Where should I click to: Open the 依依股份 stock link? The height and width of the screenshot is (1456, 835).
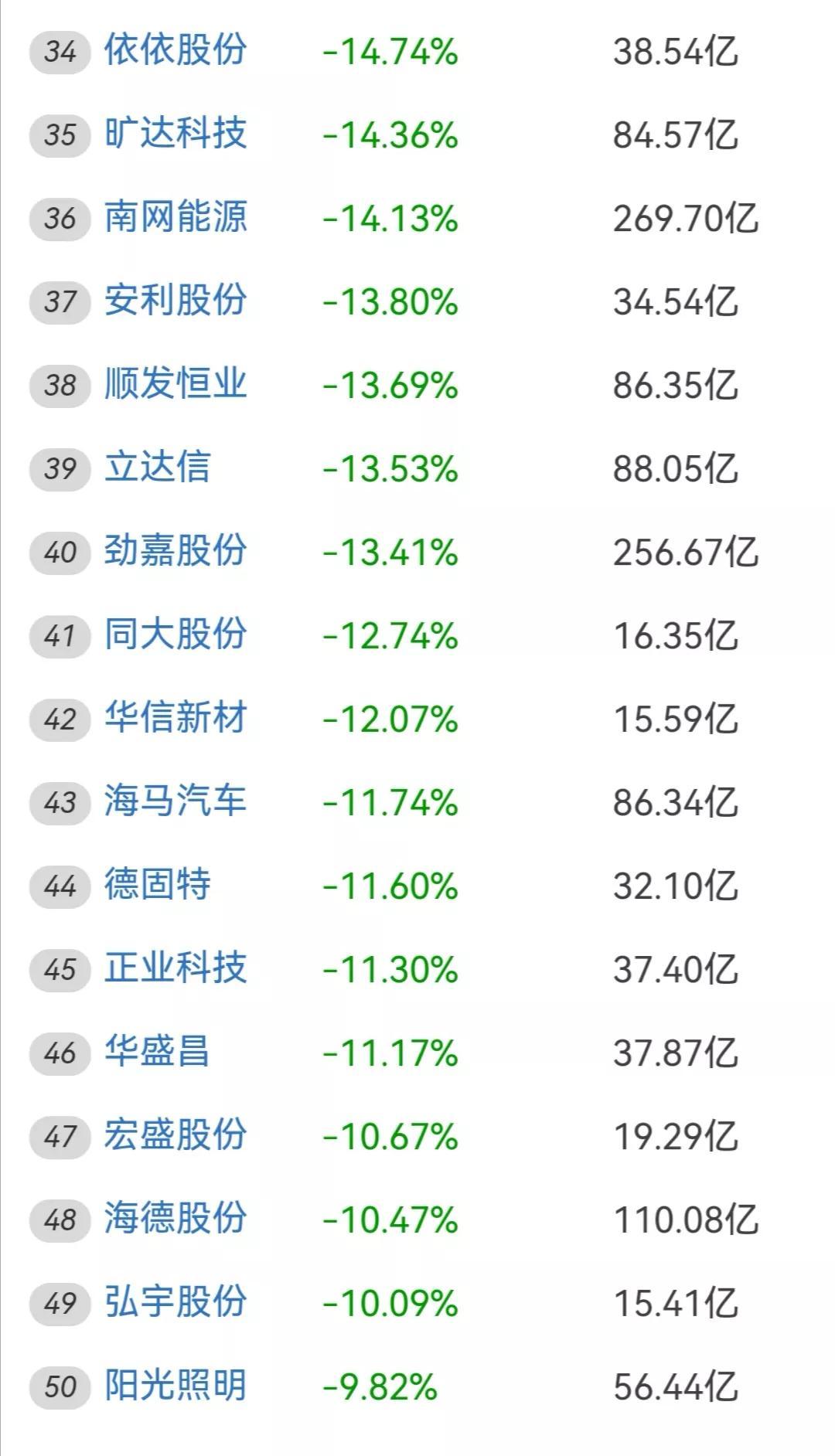[x=176, y=50]
